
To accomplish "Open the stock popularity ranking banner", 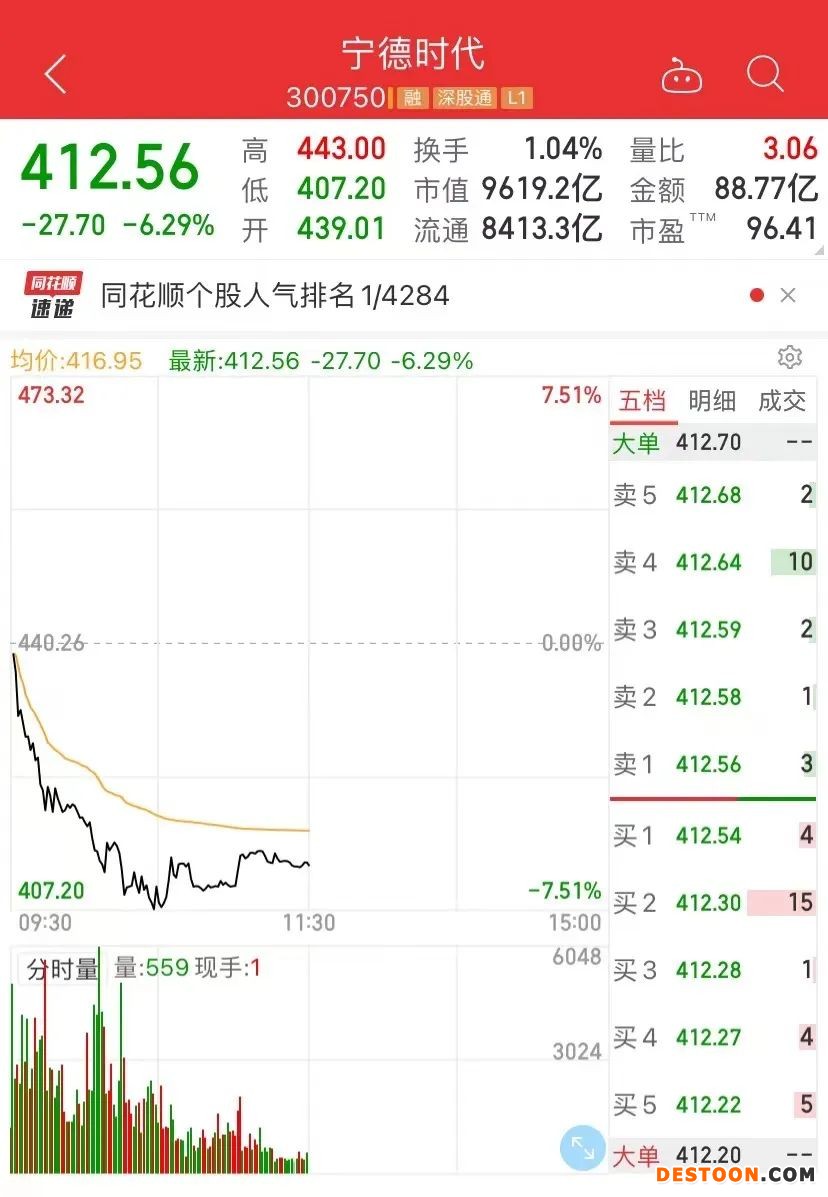I will pos(275,295).
